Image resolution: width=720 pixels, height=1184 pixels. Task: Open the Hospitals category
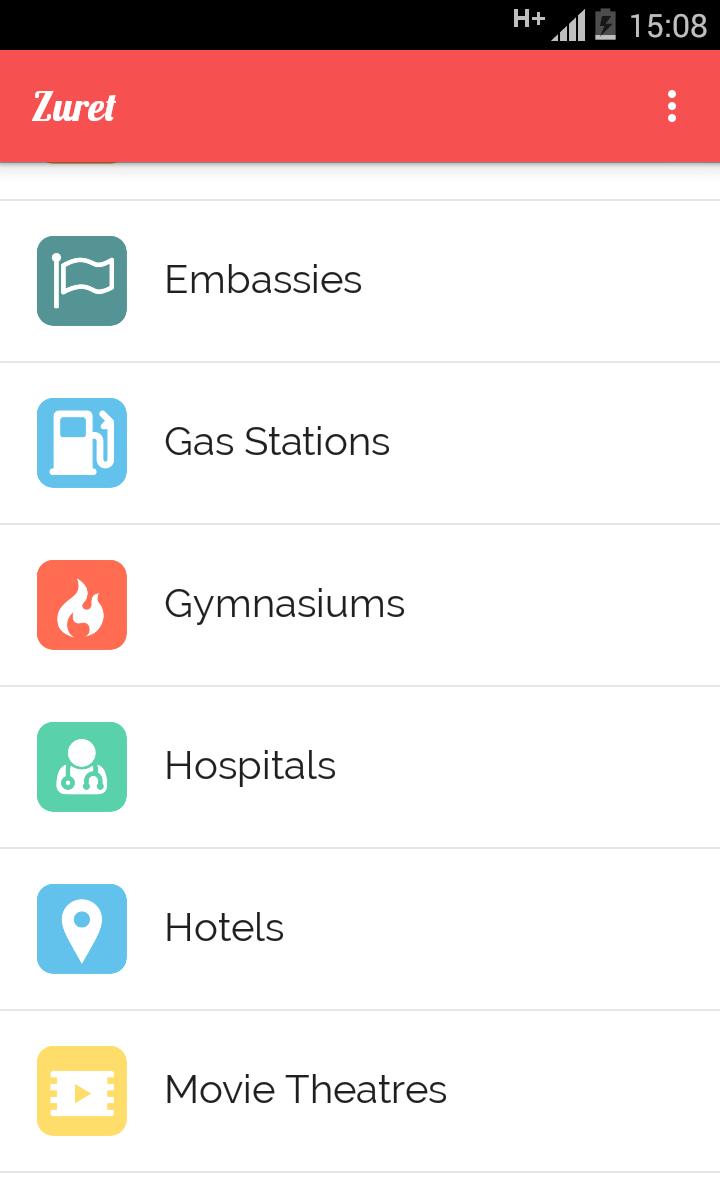250,767
